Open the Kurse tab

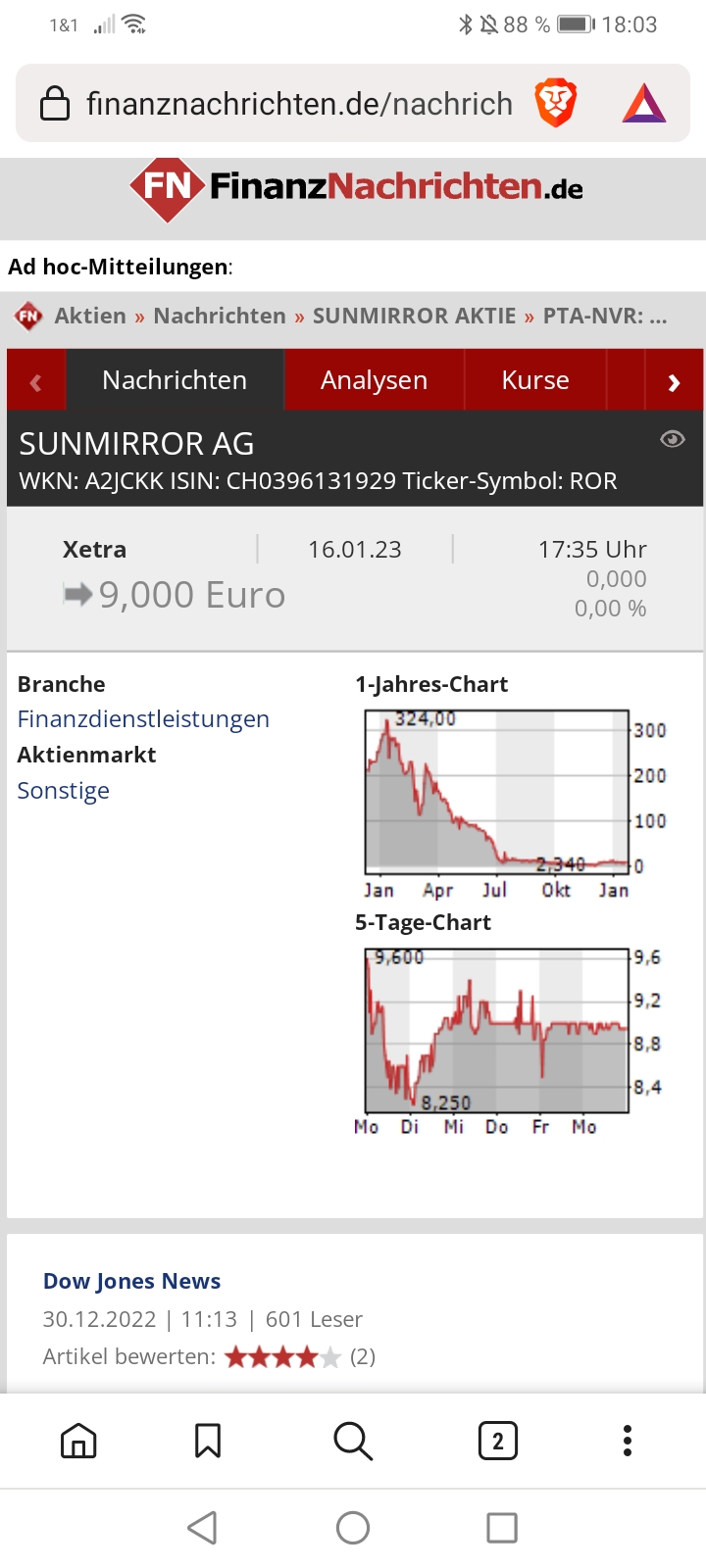click(535, 380)
